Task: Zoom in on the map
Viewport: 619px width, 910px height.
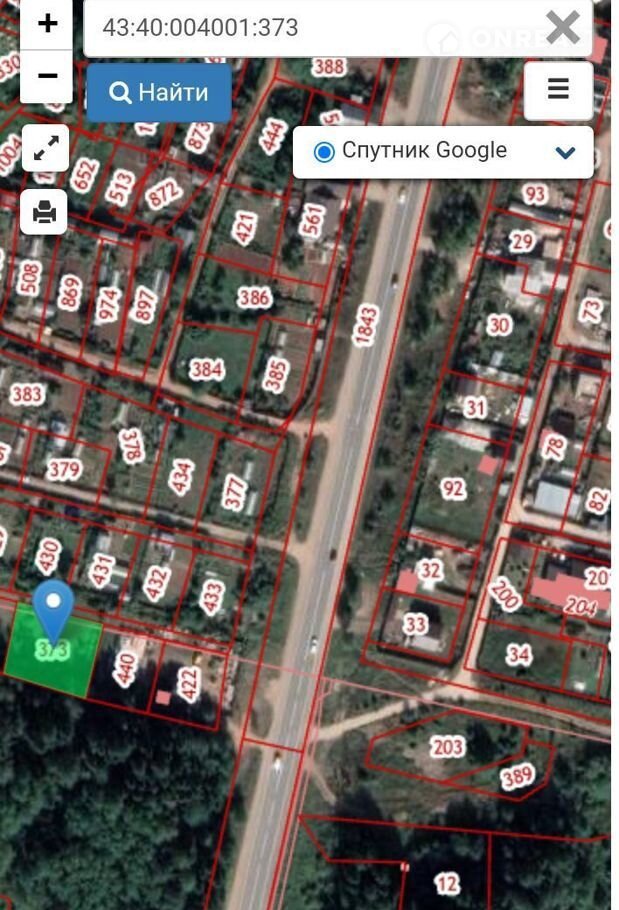Action: pos(47,25)
